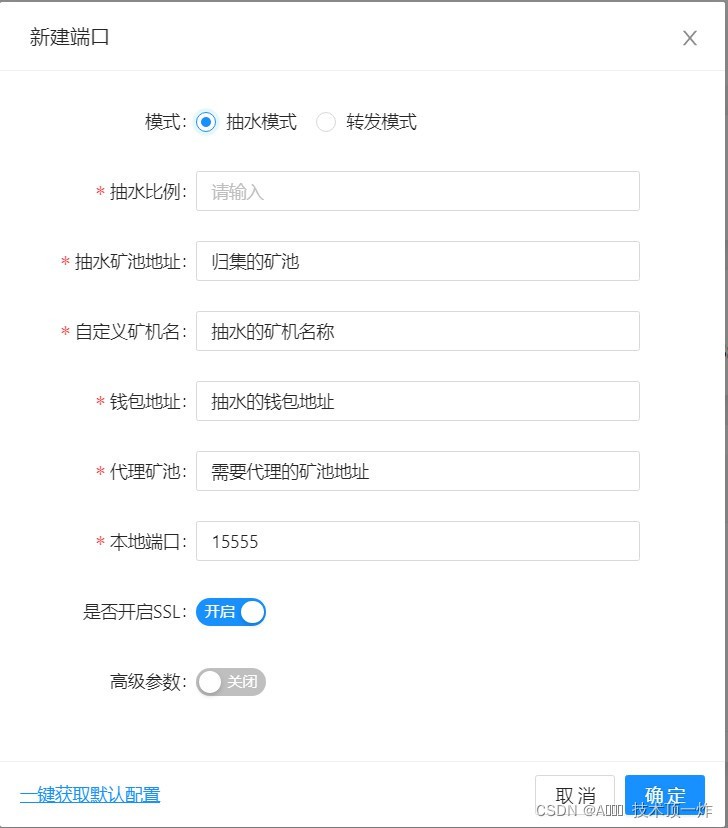
Task: Open the 一键获取默认配置 link
Action: pyautogui.click(x=90, y=794)
